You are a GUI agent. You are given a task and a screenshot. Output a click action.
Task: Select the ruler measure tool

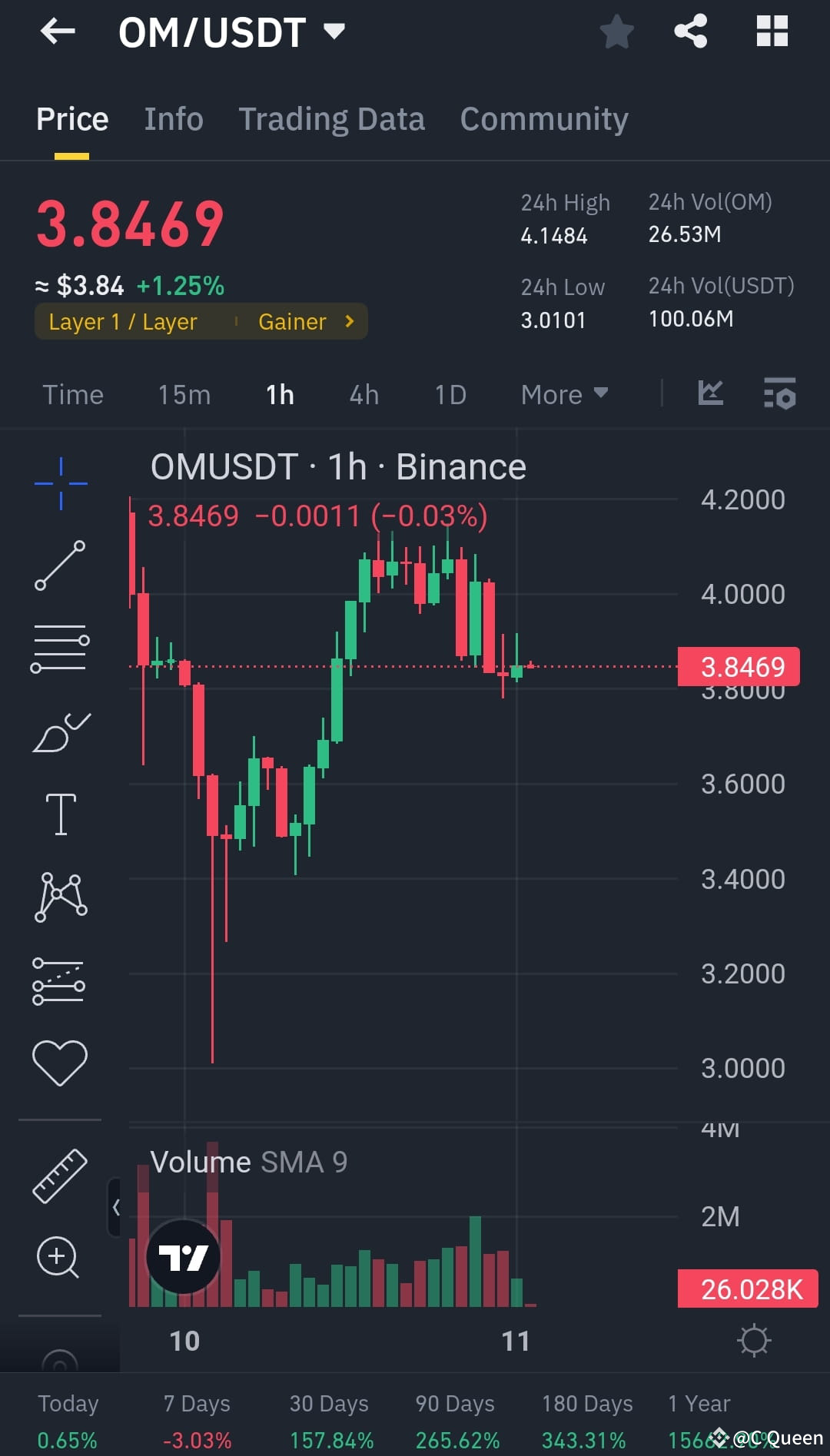(60, 1174)
